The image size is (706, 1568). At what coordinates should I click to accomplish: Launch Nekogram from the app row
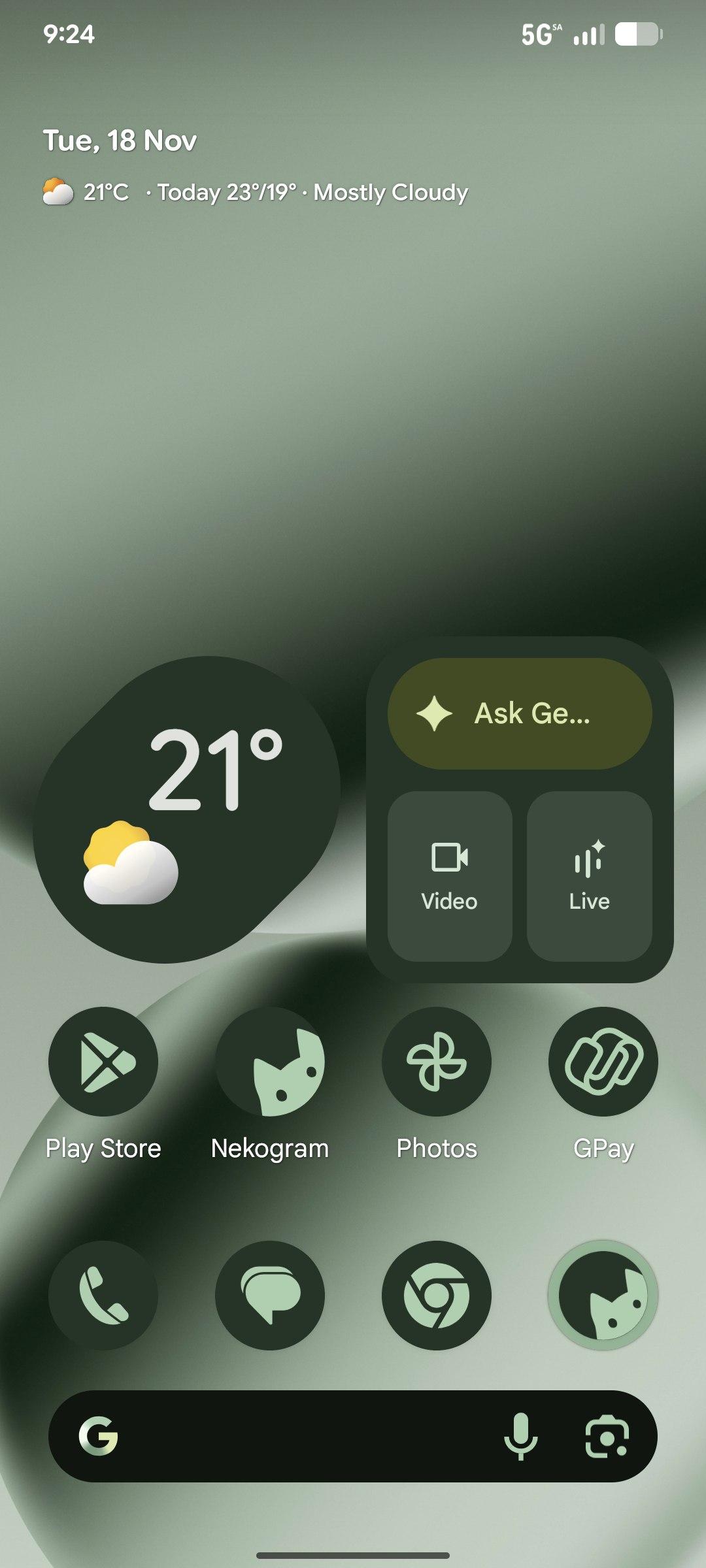[x=270, y=1062]
